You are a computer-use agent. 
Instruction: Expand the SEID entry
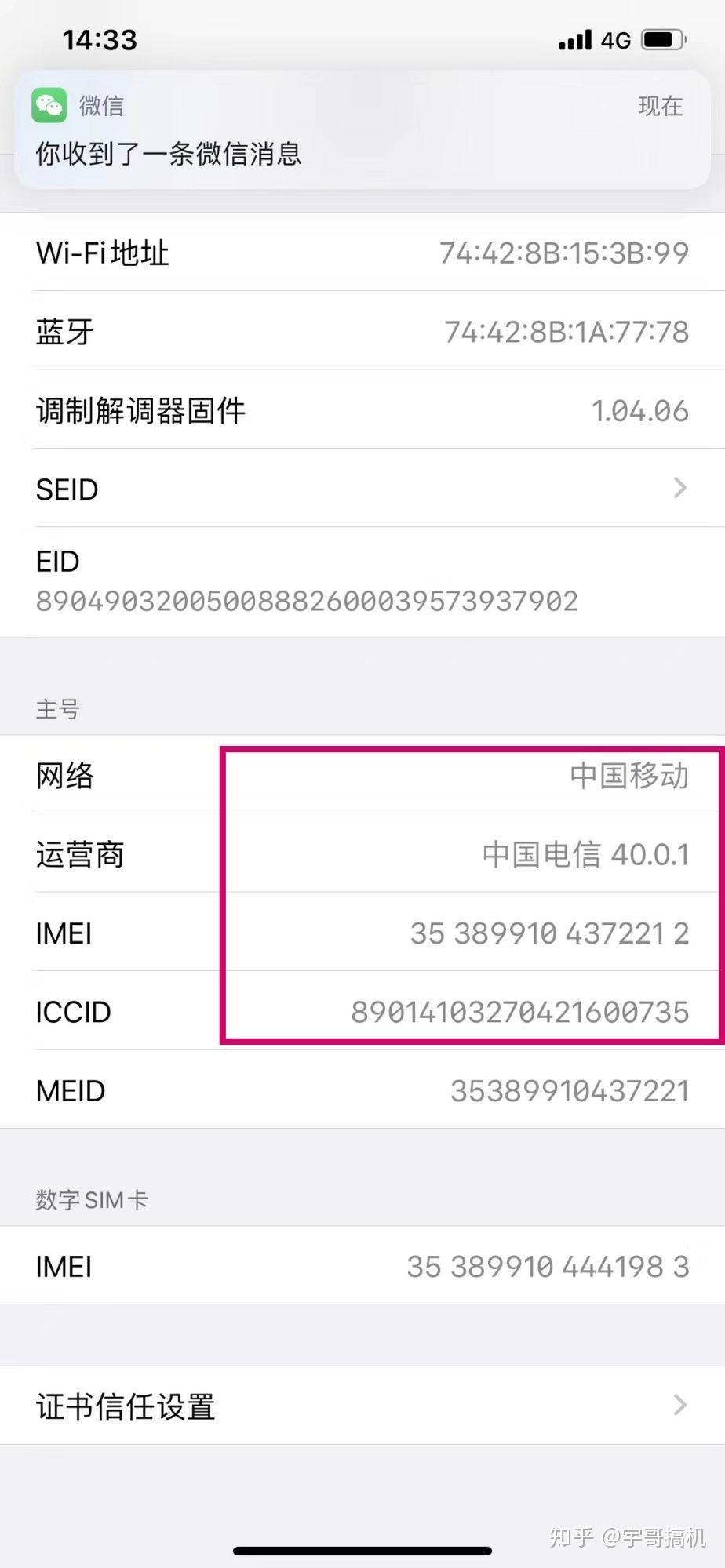pyautogui.click(x=361, y=489)
